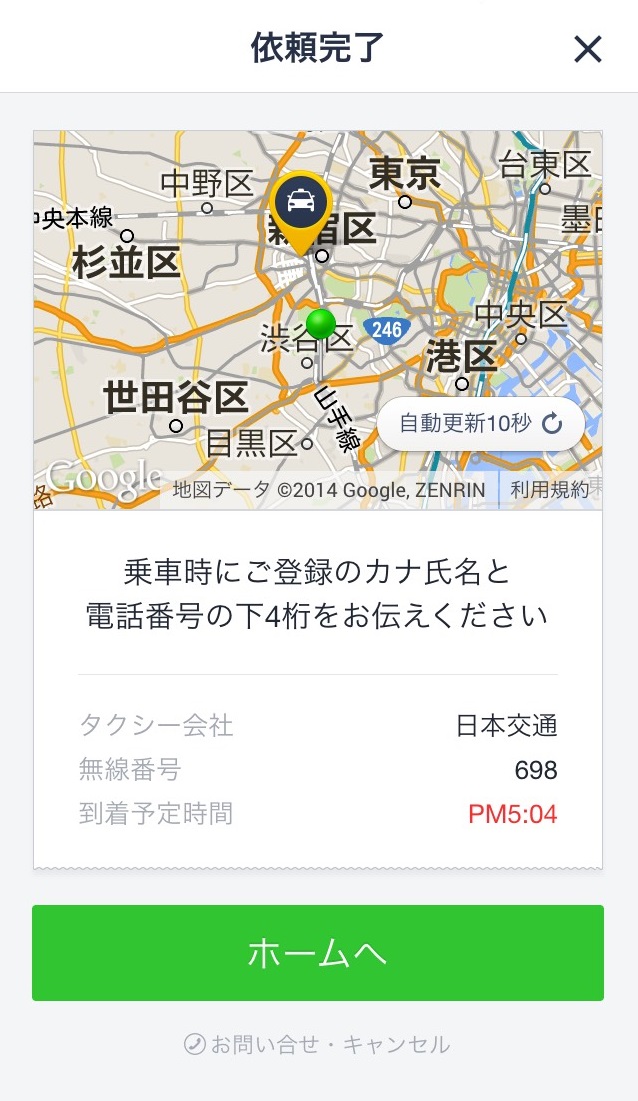
Task: Refresh map via 自動更新10秒 button
Action: [x=480, y=423]
